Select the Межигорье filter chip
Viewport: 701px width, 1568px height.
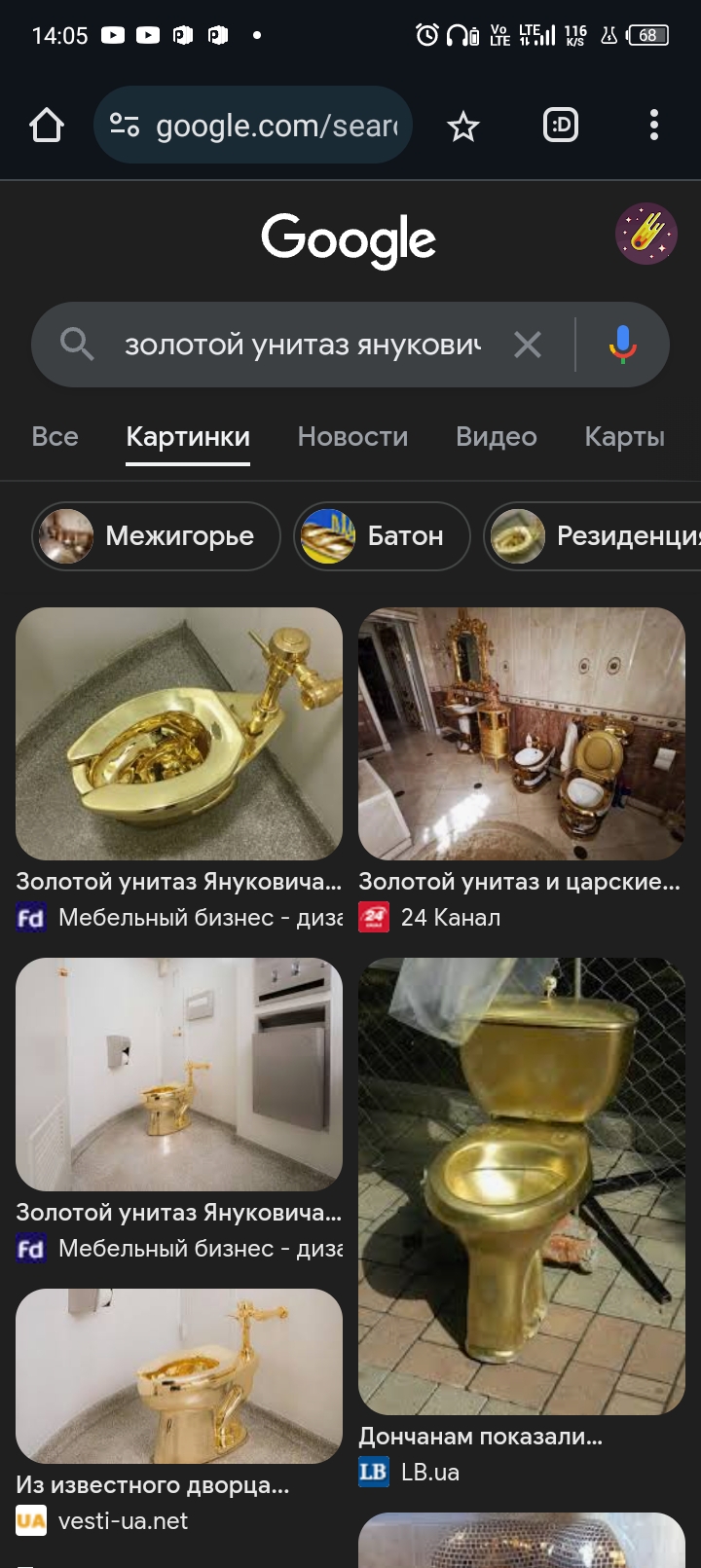click(156, 536)
